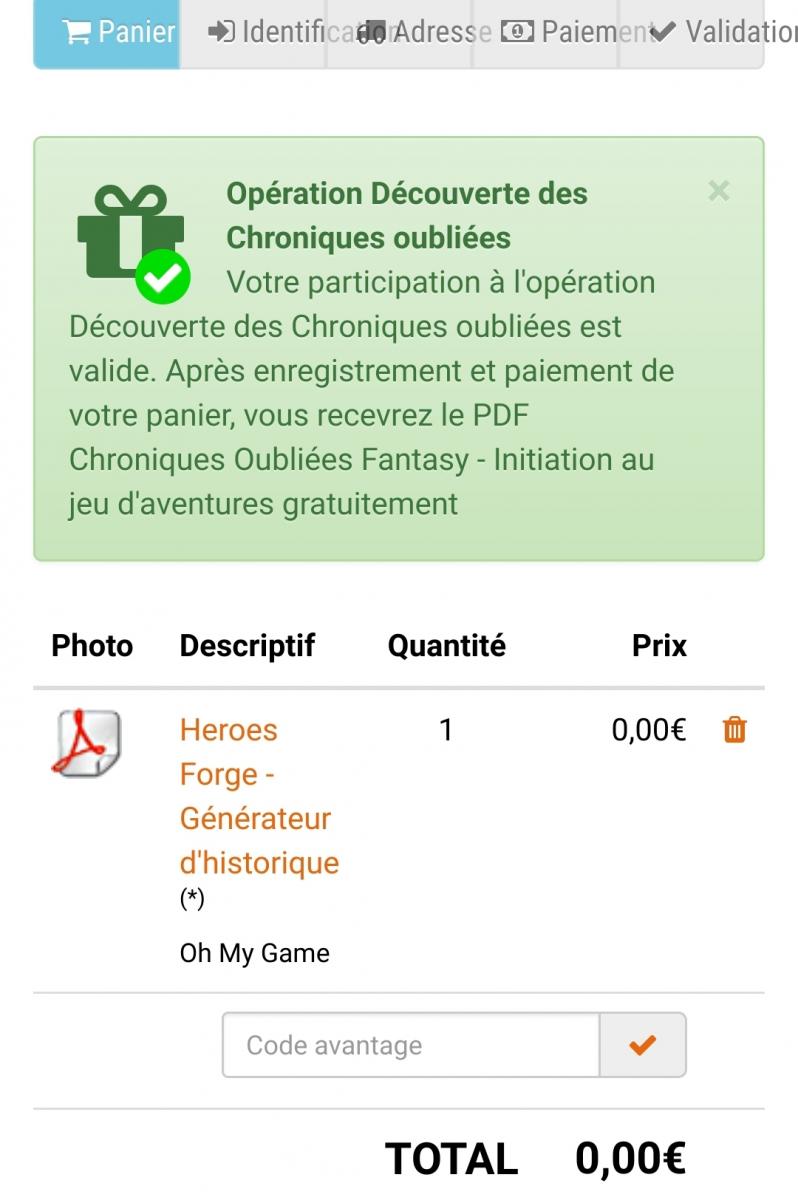Click the Quantité column header
The image size is (798, 1200).
[x=447, y=645]
